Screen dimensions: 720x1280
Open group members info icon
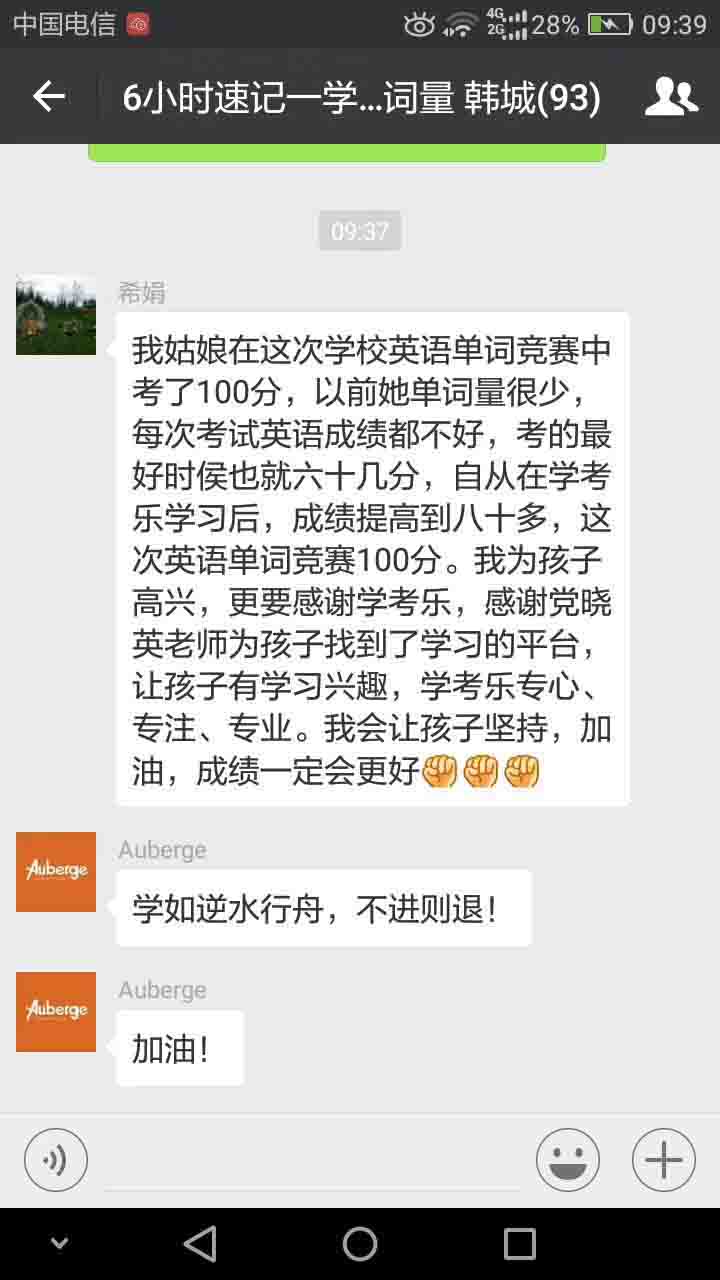click(x=670, y=97)
